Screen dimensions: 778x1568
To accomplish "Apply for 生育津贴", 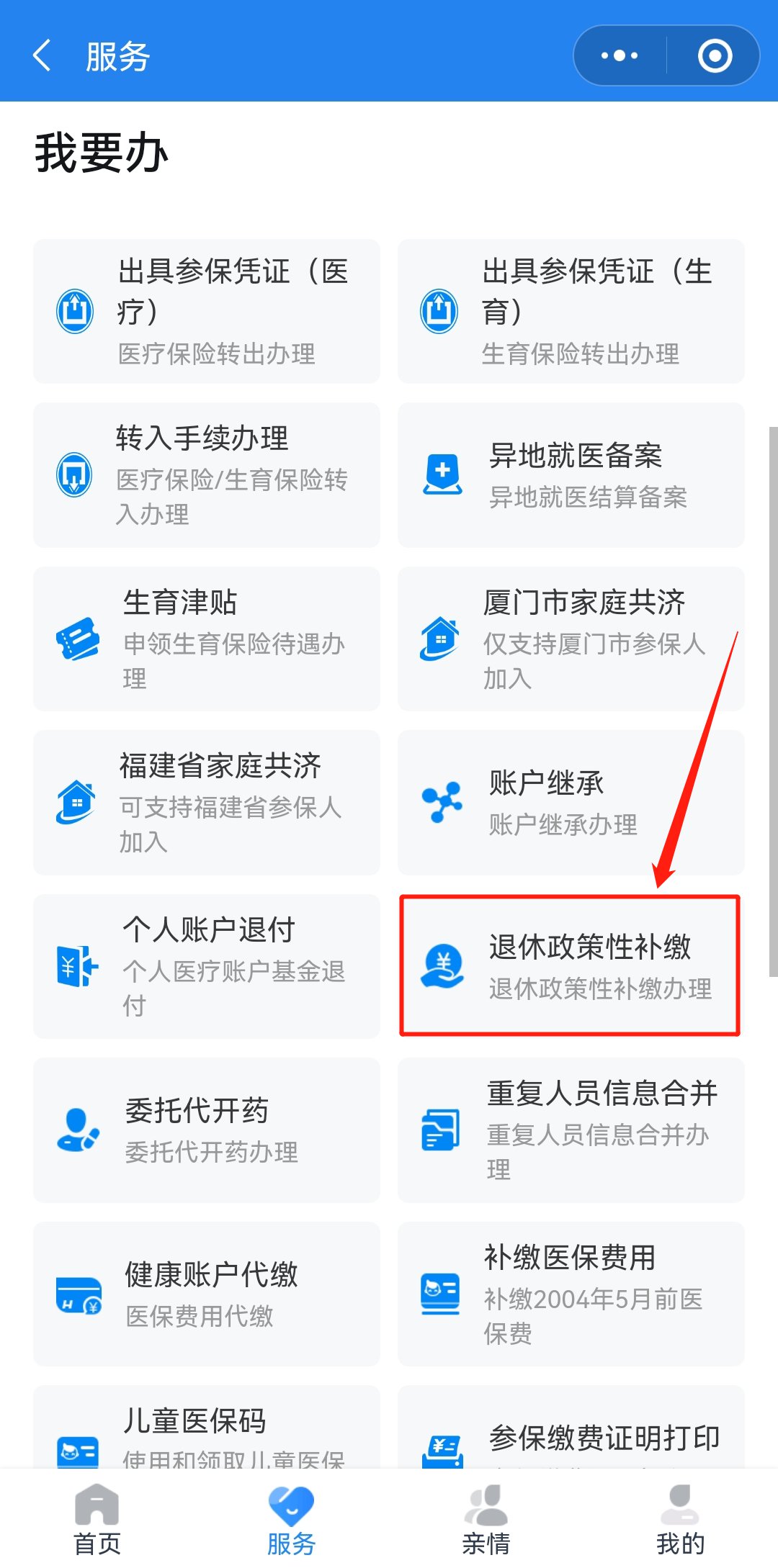I will (207, 639).
